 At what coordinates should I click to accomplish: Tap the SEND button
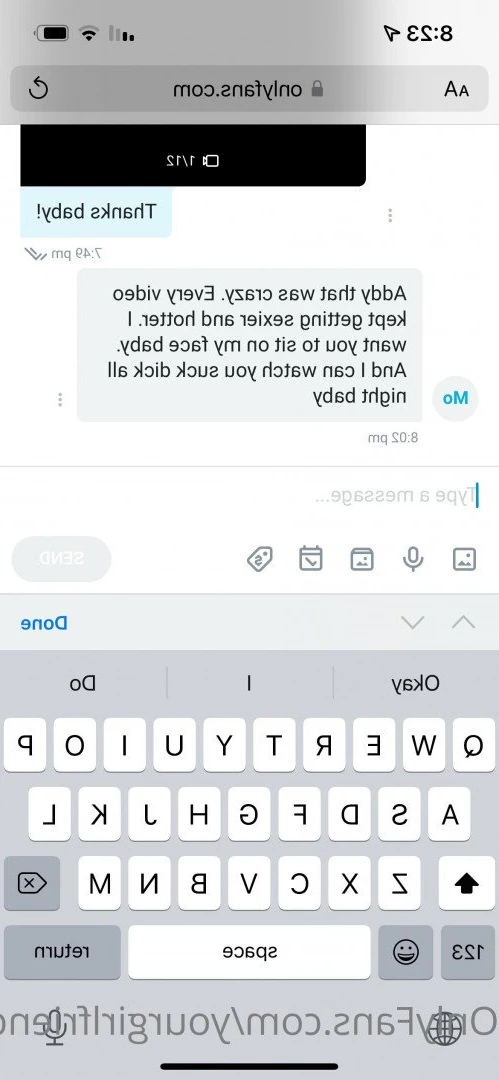tap(61, 559)
